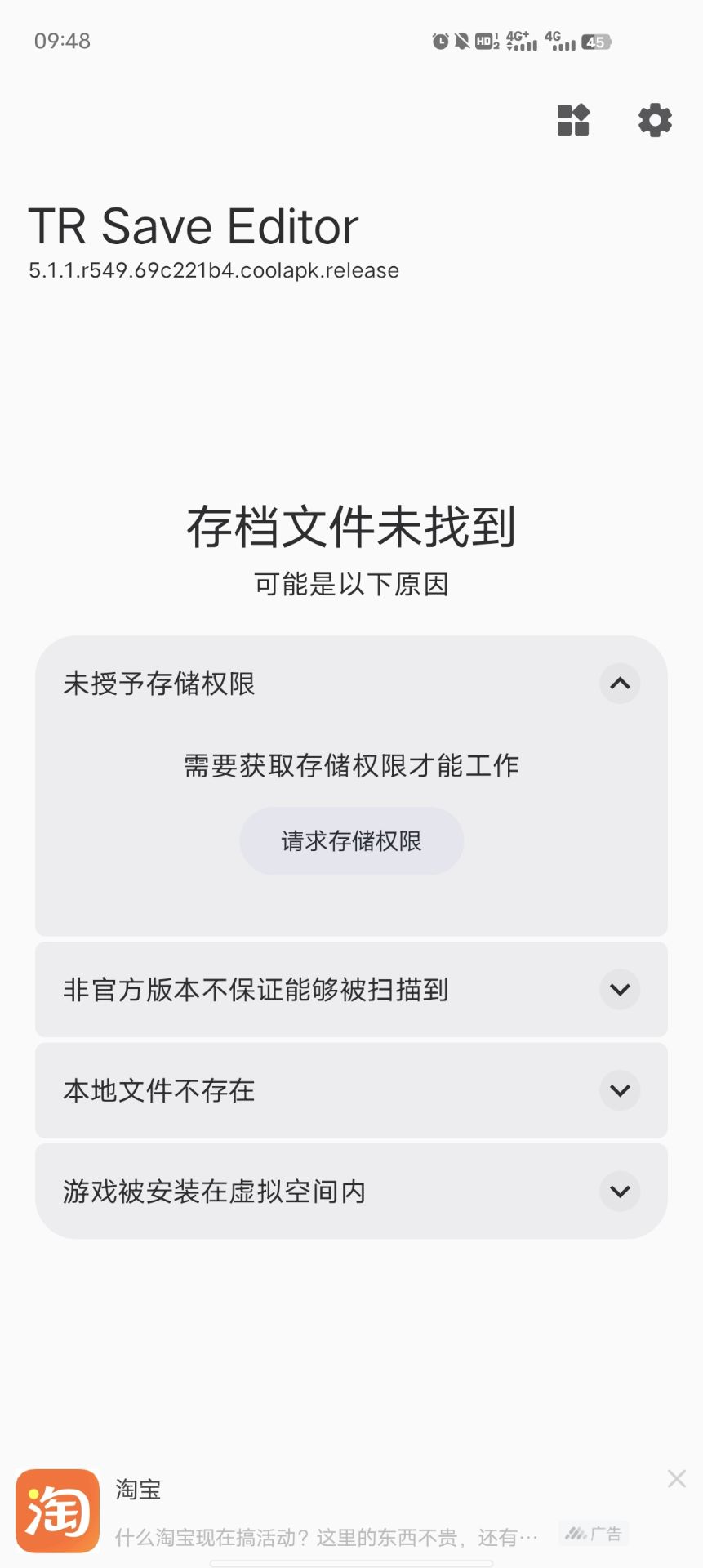
Task: Open the 淘宝 ad banner
Action: (327, 1512)
